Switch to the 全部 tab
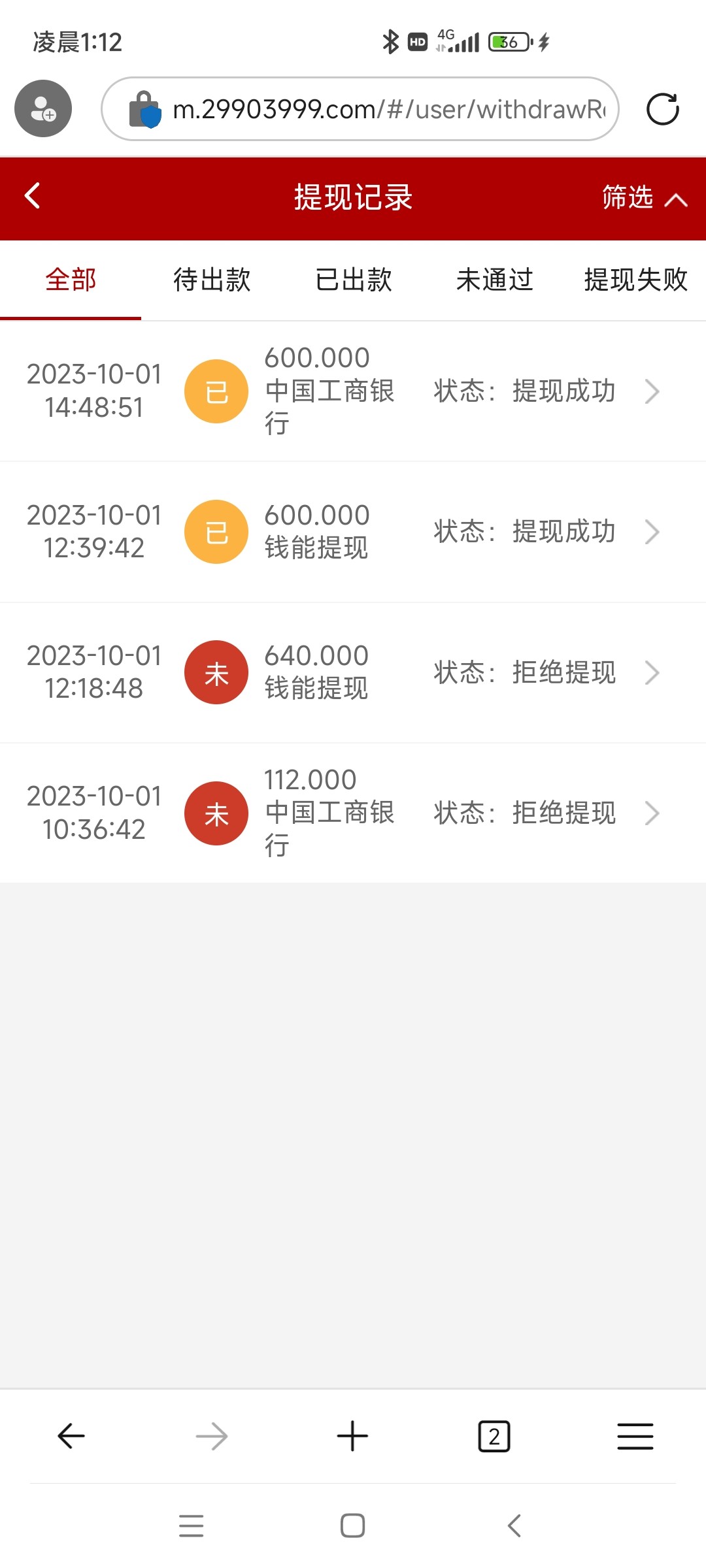Image resolution: width=706 pixels, height=1568 pixels. point(71,280)
